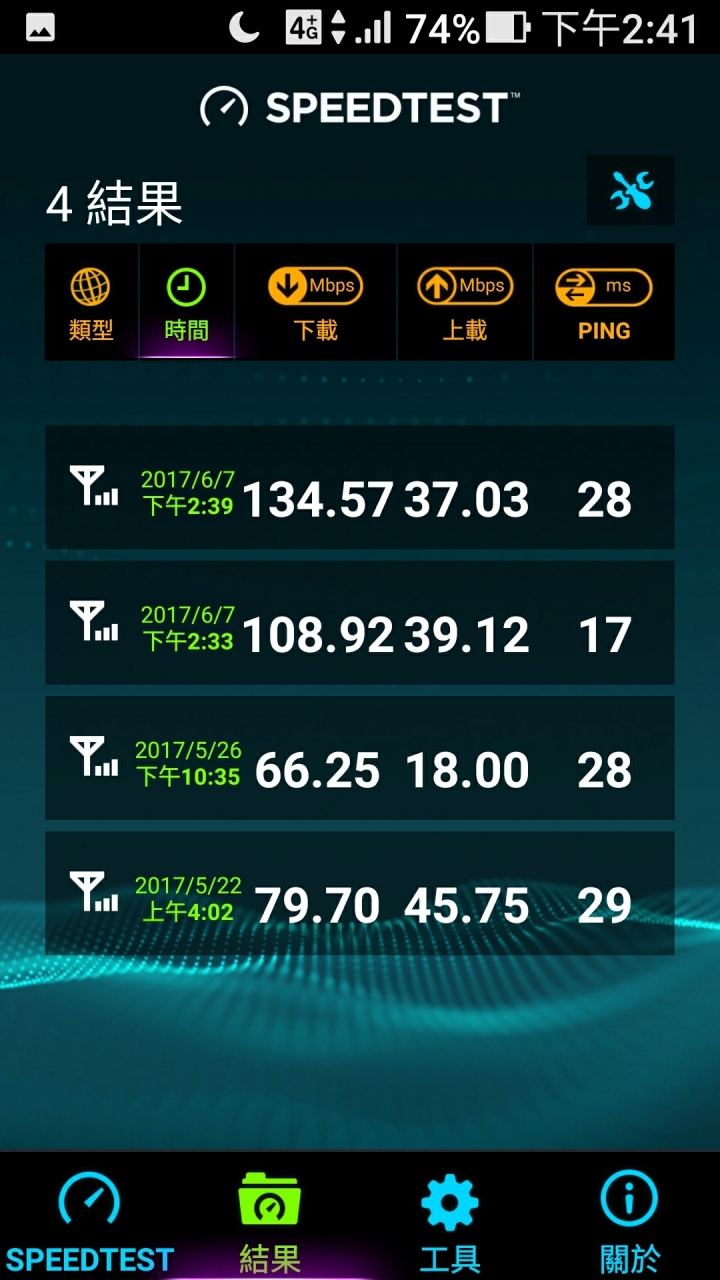Sort results by 下載 speed

pos(315,302)
